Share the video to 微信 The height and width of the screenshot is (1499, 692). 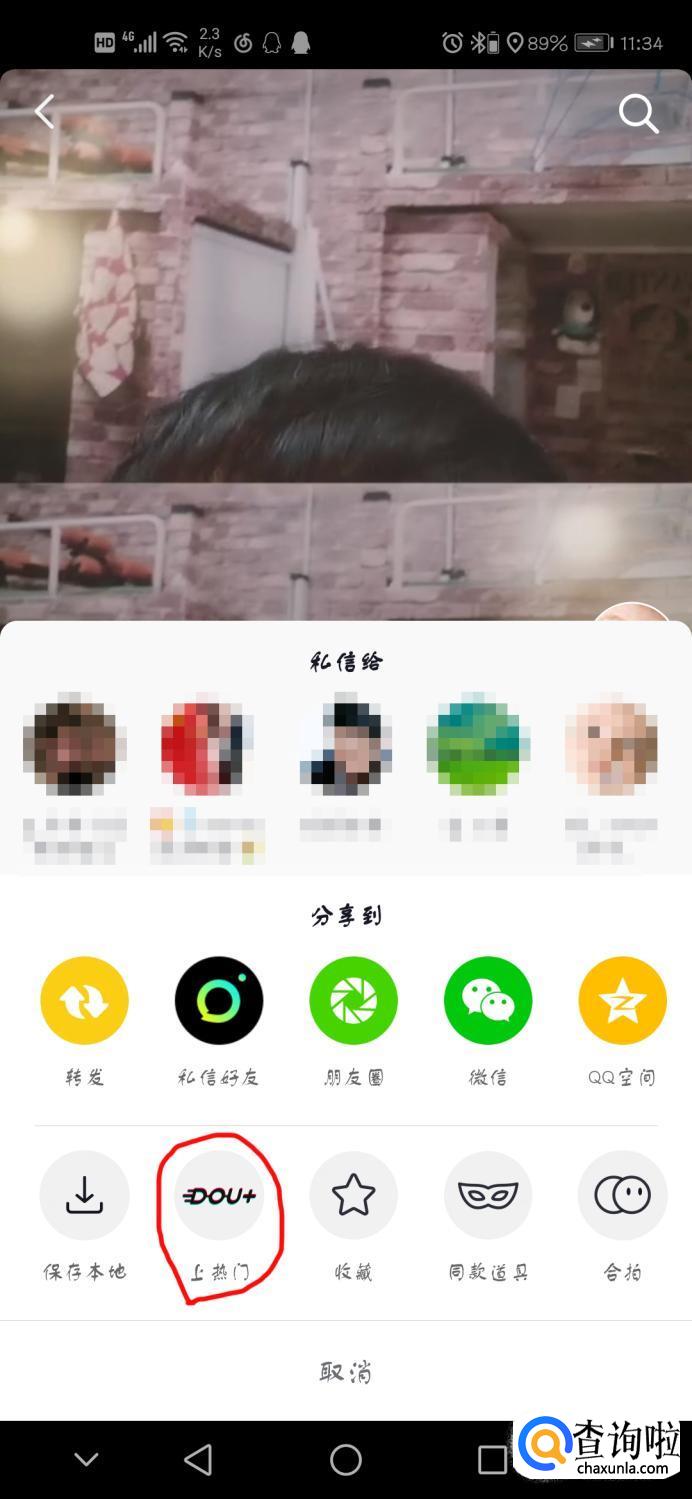tap(488, 1001)
